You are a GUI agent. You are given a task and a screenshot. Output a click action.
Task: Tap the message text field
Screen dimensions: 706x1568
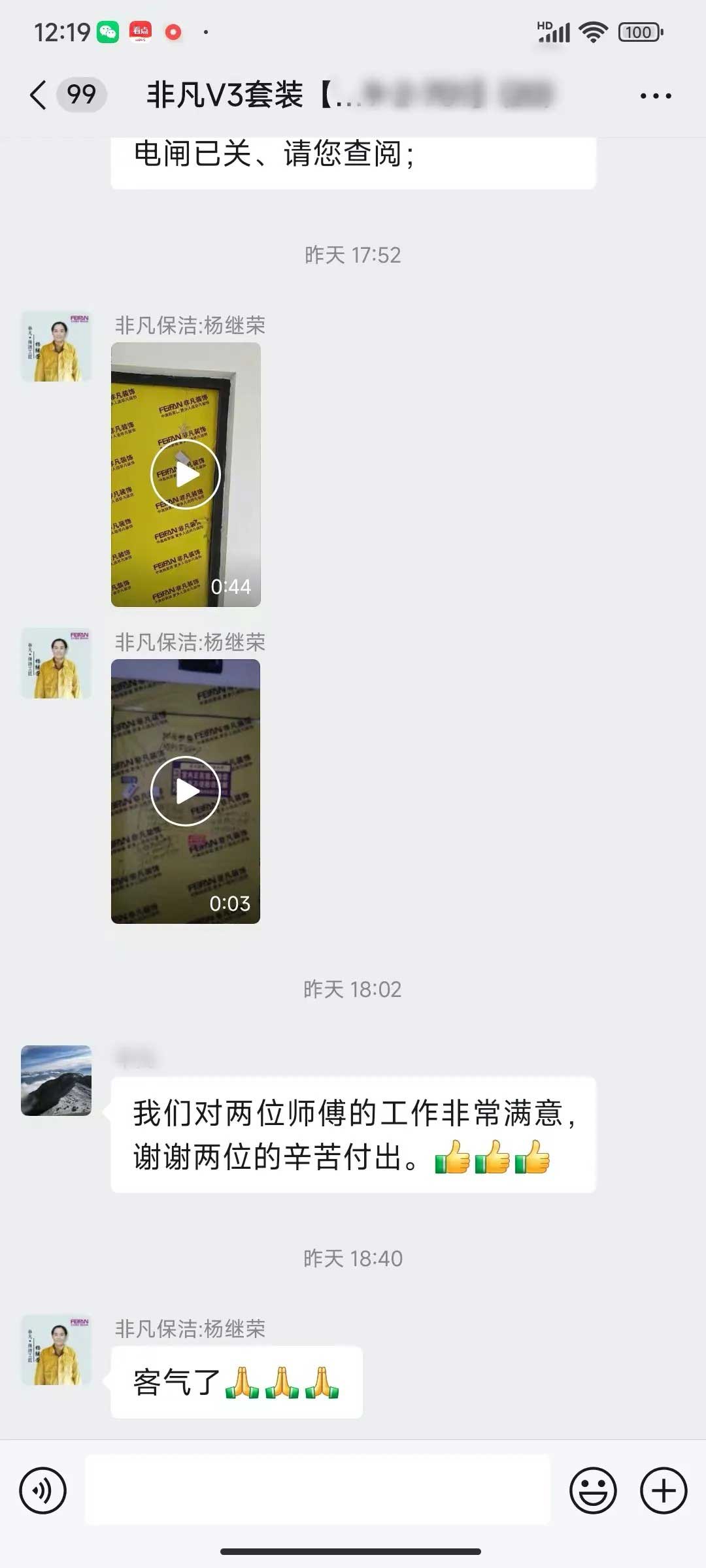318,1491
